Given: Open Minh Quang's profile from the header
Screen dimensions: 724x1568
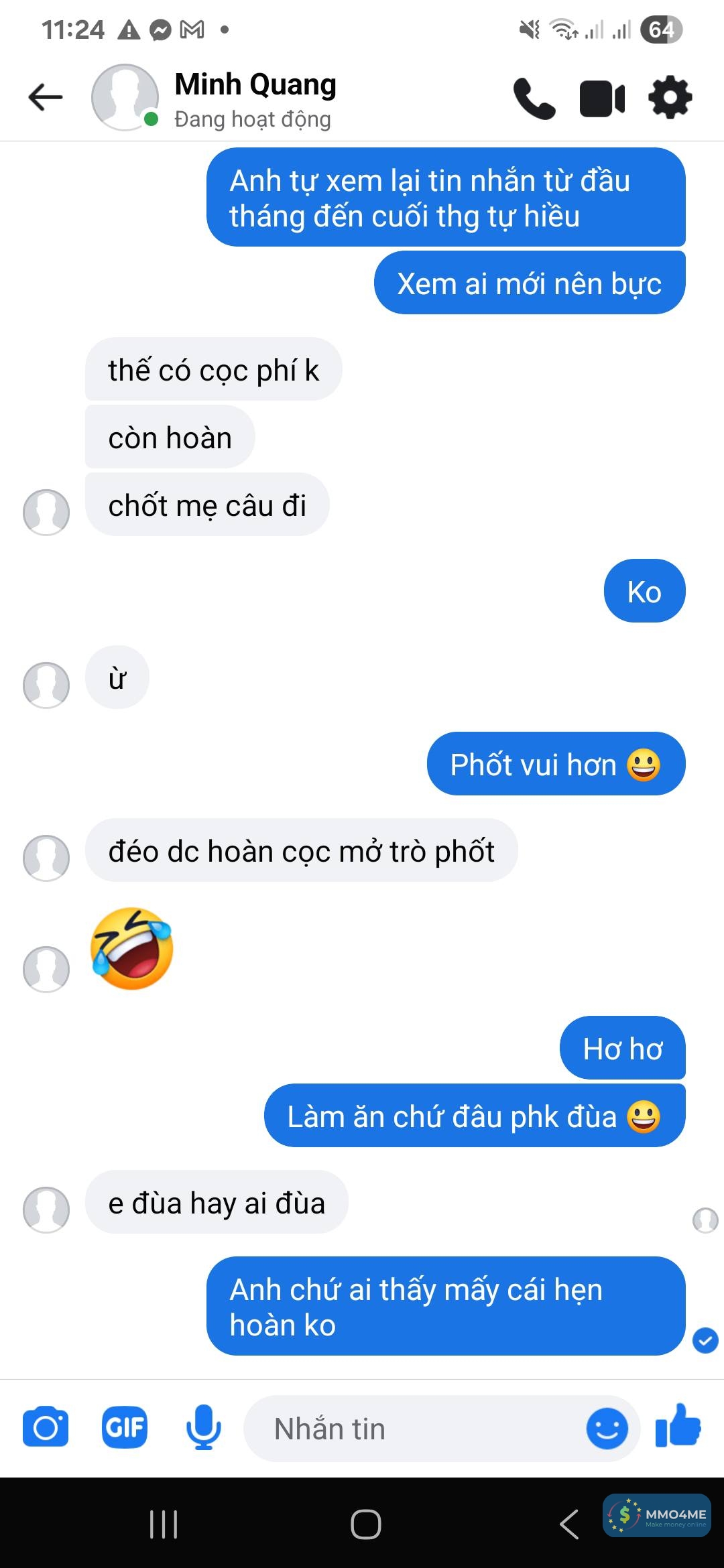Looking at the screenshot, I should point(255,98).
